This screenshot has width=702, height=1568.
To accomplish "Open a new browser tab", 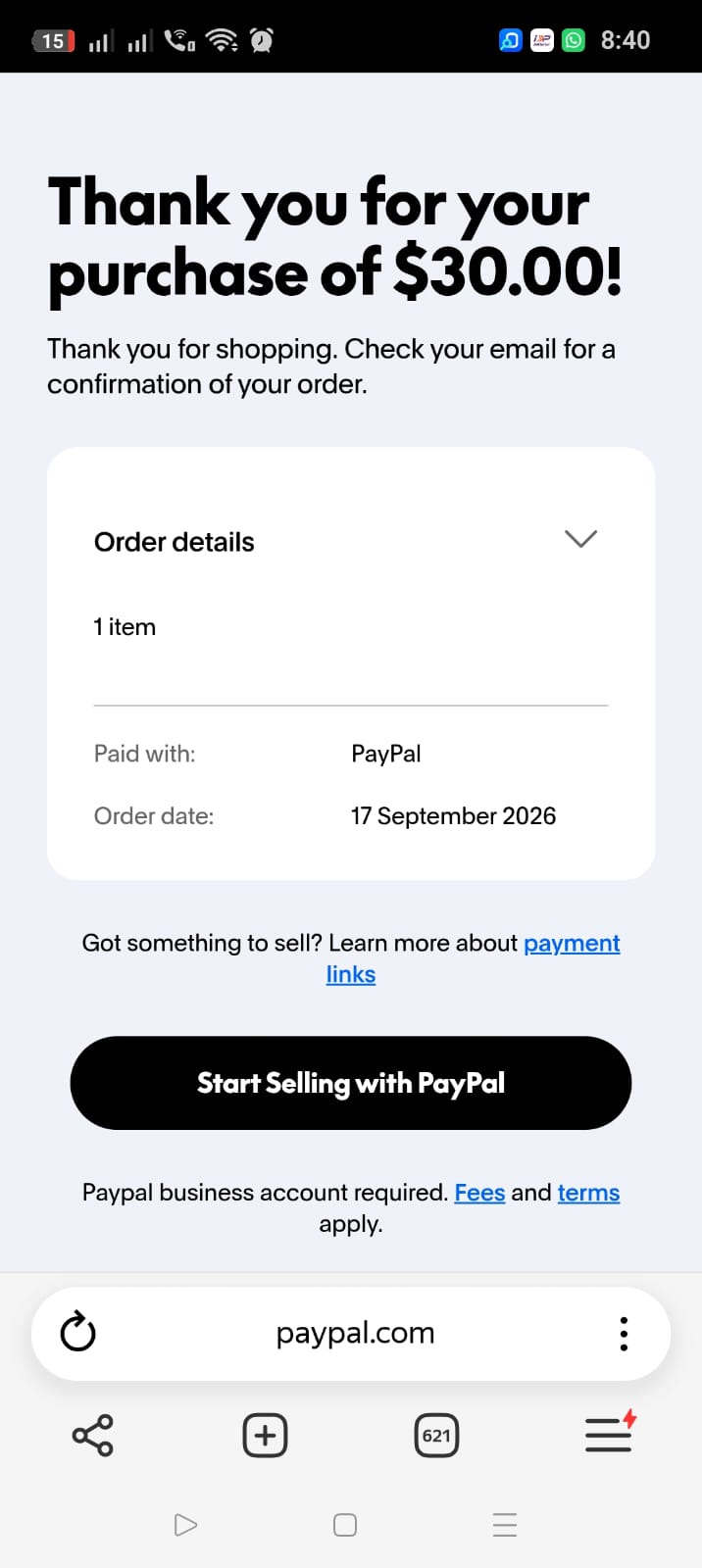I will click(265, 1436).
